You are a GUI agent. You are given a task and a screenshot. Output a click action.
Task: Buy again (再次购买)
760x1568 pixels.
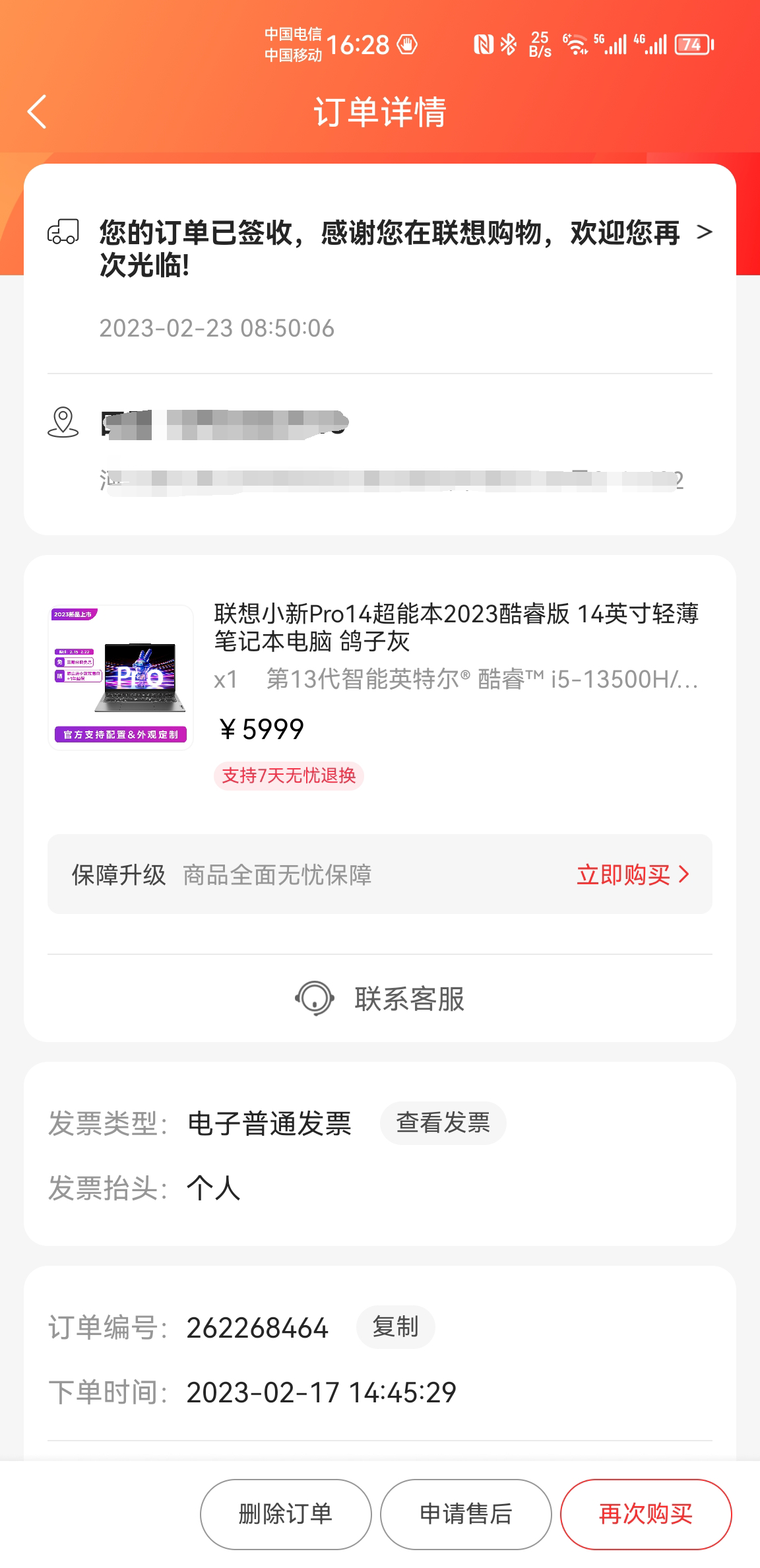coord(645,1514)
